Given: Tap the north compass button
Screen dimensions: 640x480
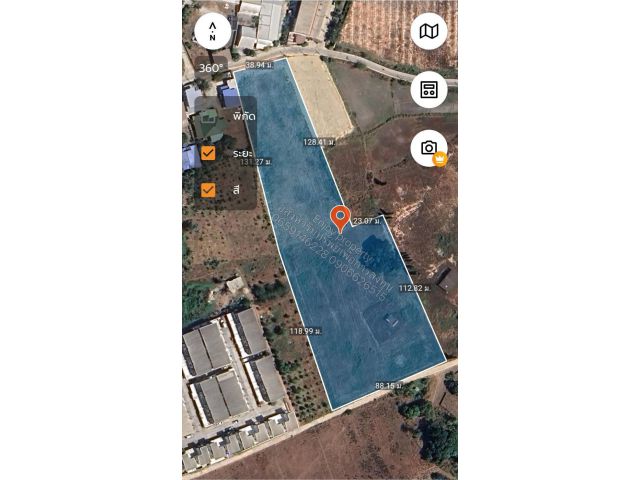Looking at the screenshot, I should (213, 31).
